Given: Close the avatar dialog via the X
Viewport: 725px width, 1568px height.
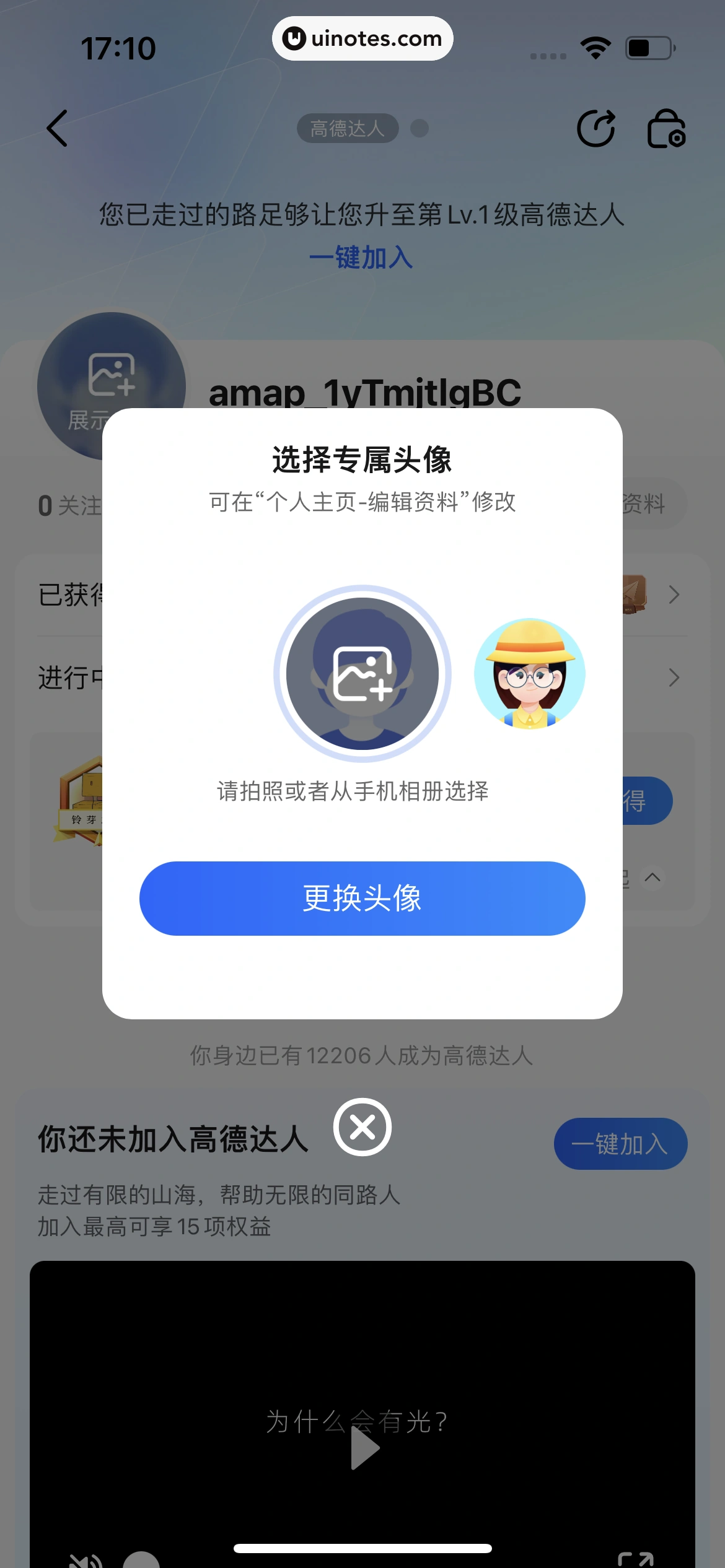Looking at the screenshot, I should pyautogui.click(x=362, y=1126).
